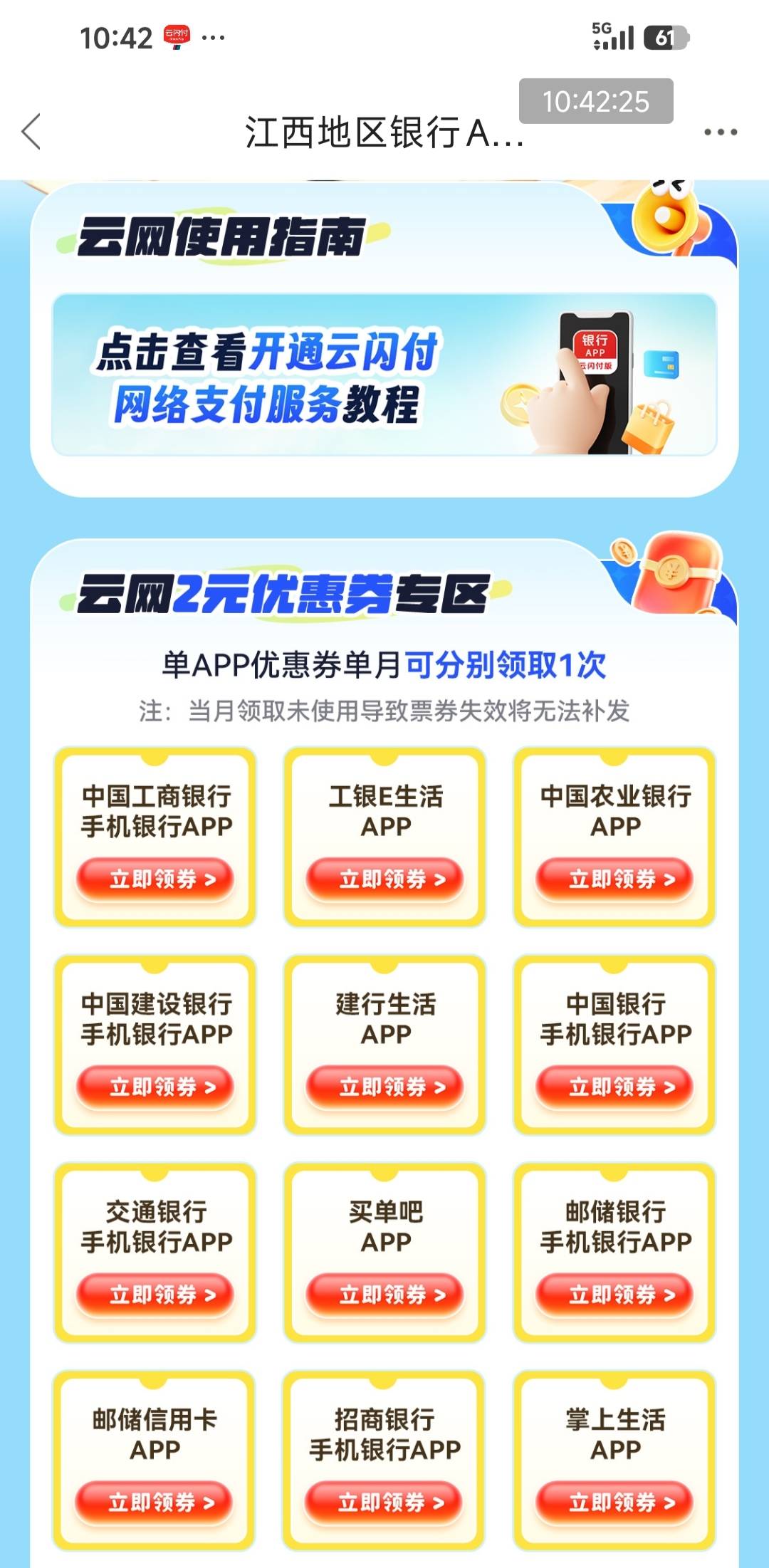Claim coupon for 建行生活 APP
769x1568 pixels.
[x=385, y=1087]
